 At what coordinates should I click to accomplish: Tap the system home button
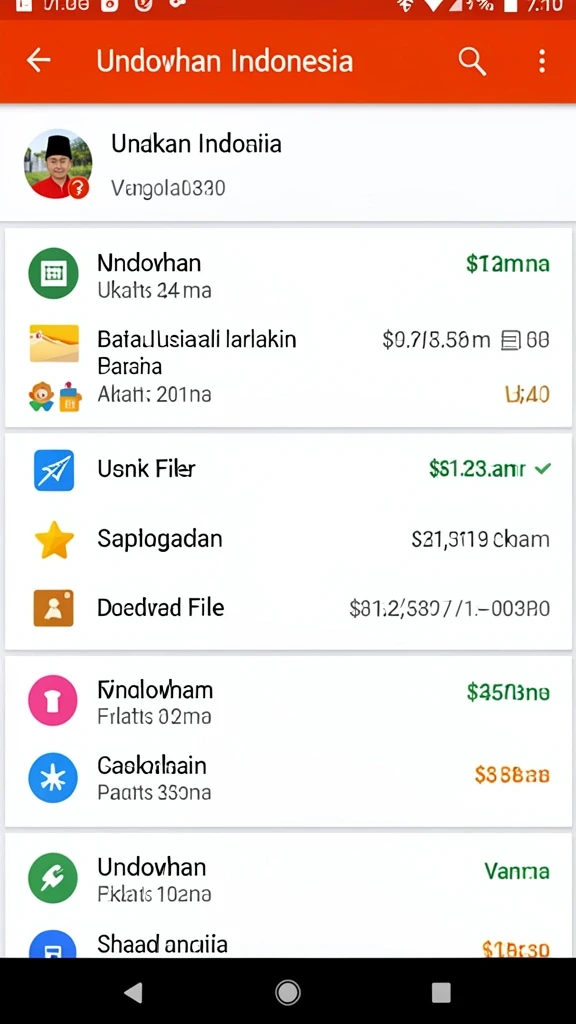(288, 993)
